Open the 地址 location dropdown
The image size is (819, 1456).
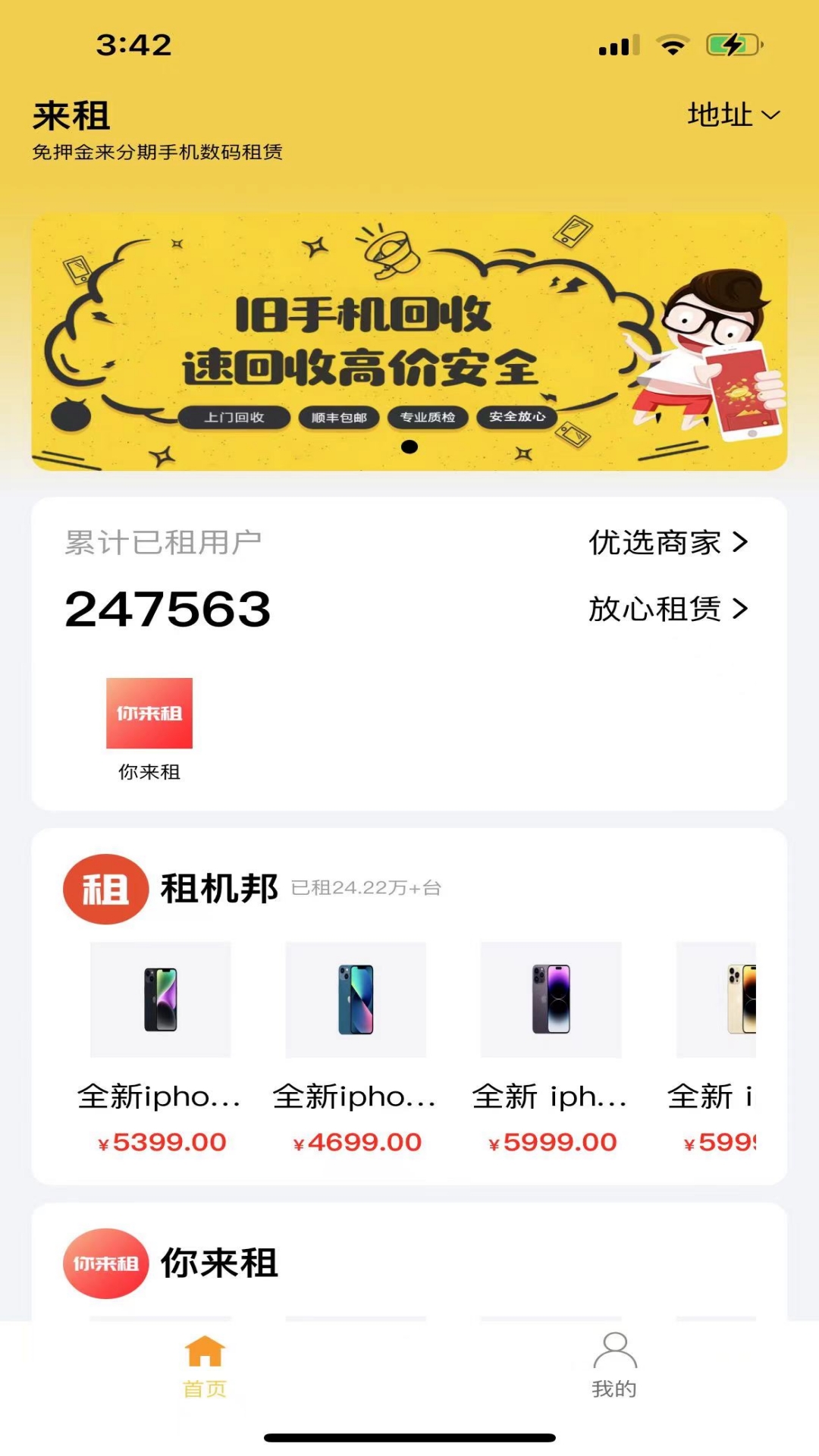coord(733,115)
